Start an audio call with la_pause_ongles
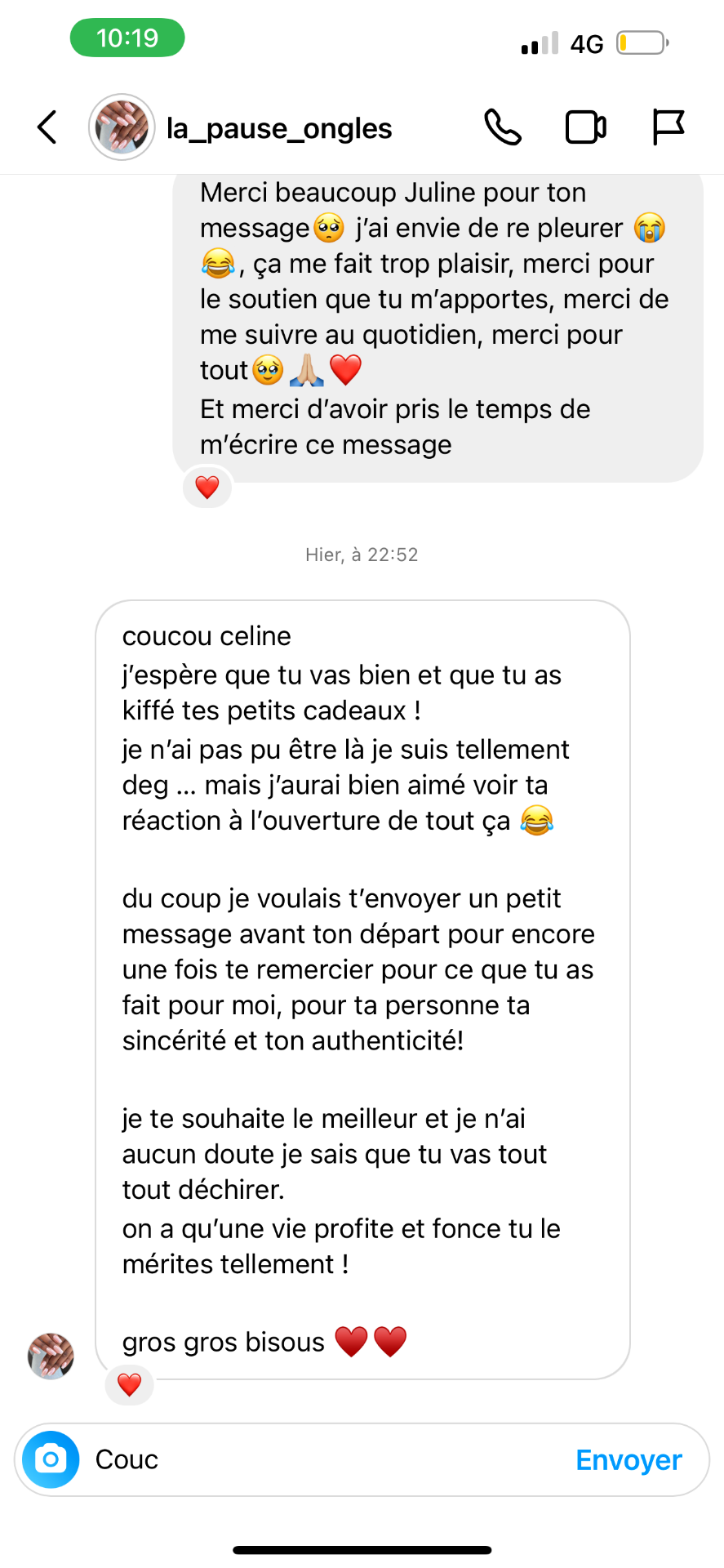This screenshot has width=724, height=1568. (x=503, y=127)
